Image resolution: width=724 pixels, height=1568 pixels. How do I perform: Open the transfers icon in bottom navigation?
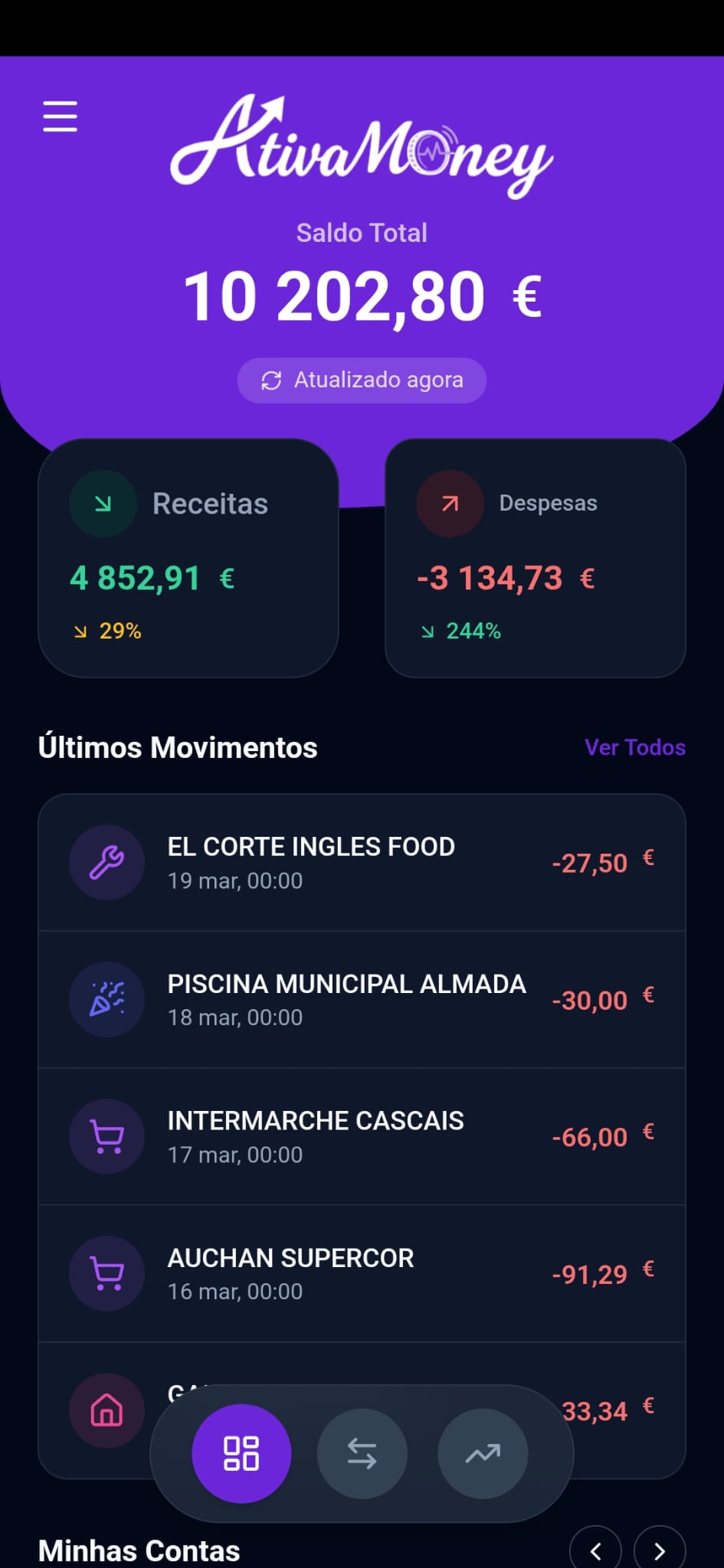pyautogui.click(x=362, y=1453)
